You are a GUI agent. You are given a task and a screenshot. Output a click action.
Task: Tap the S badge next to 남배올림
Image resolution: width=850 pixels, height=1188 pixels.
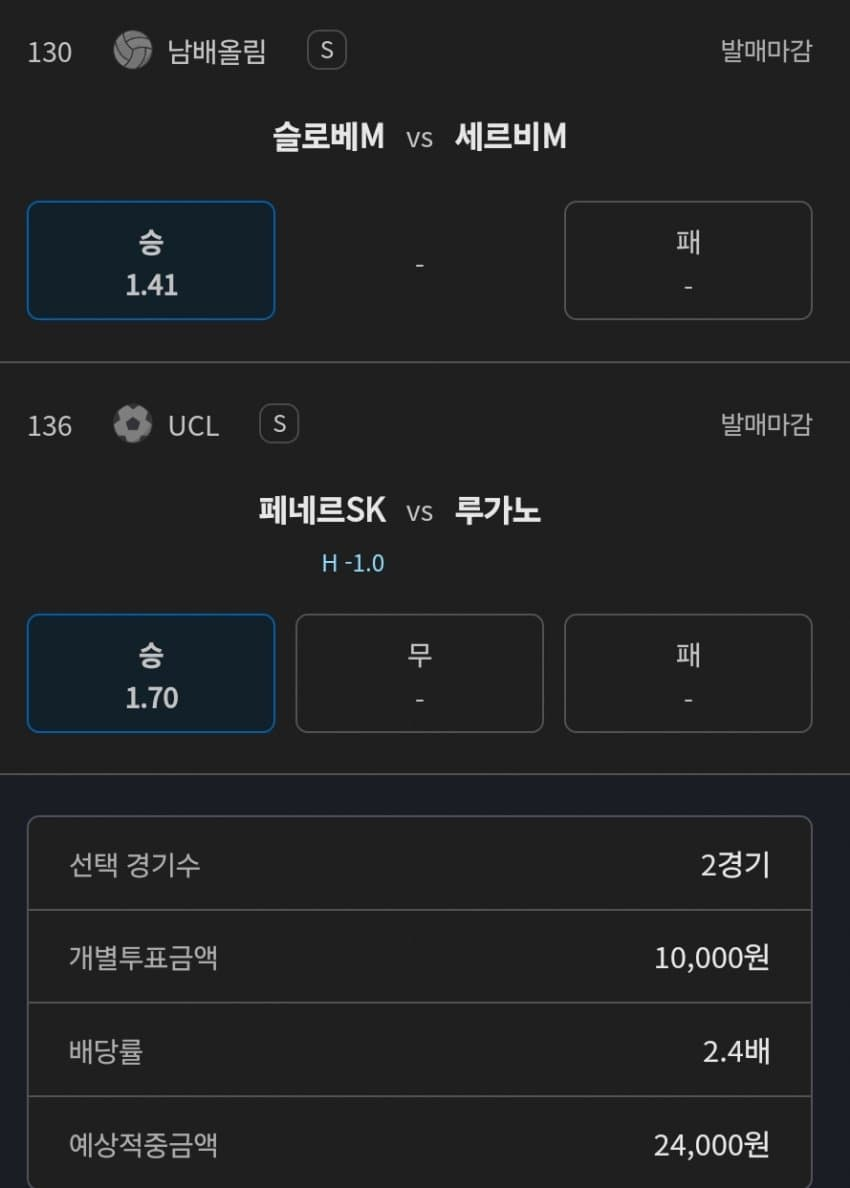327,51
